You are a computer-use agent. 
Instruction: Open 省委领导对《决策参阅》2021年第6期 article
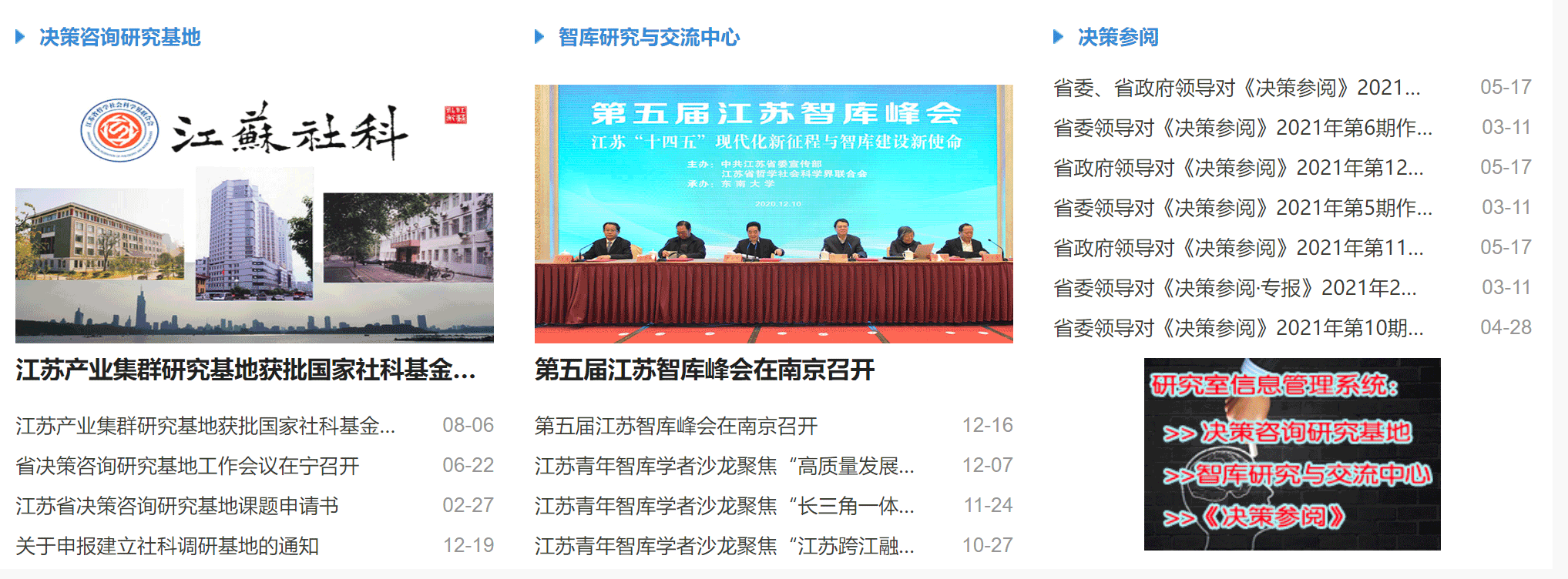click(x=1242, y=128)
